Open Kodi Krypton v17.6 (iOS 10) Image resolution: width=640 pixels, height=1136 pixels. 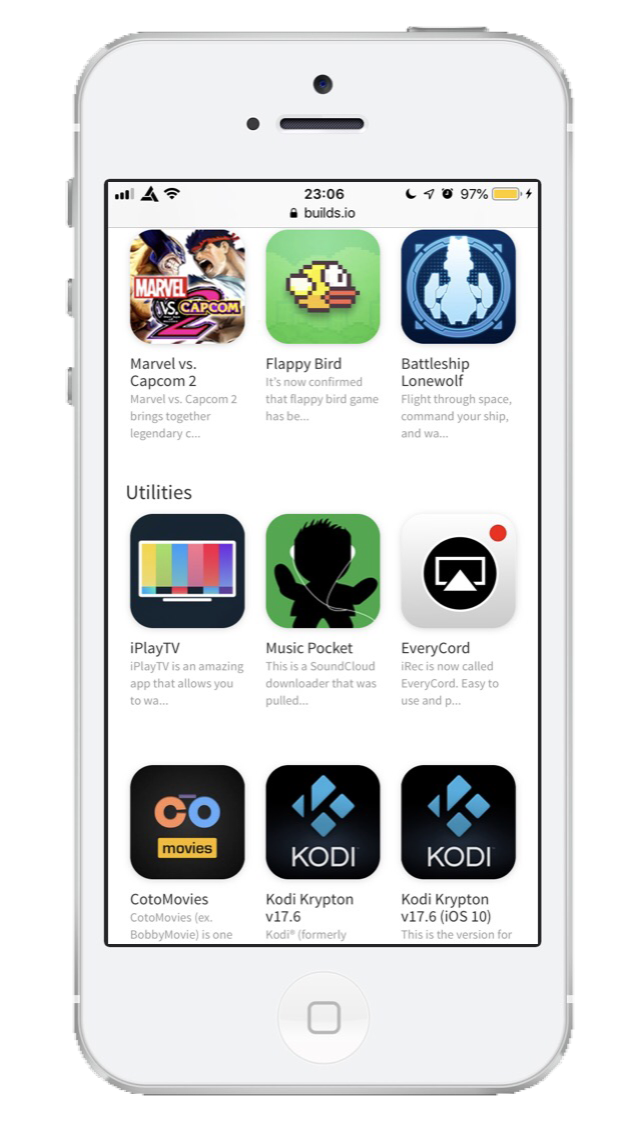[458, 822]
